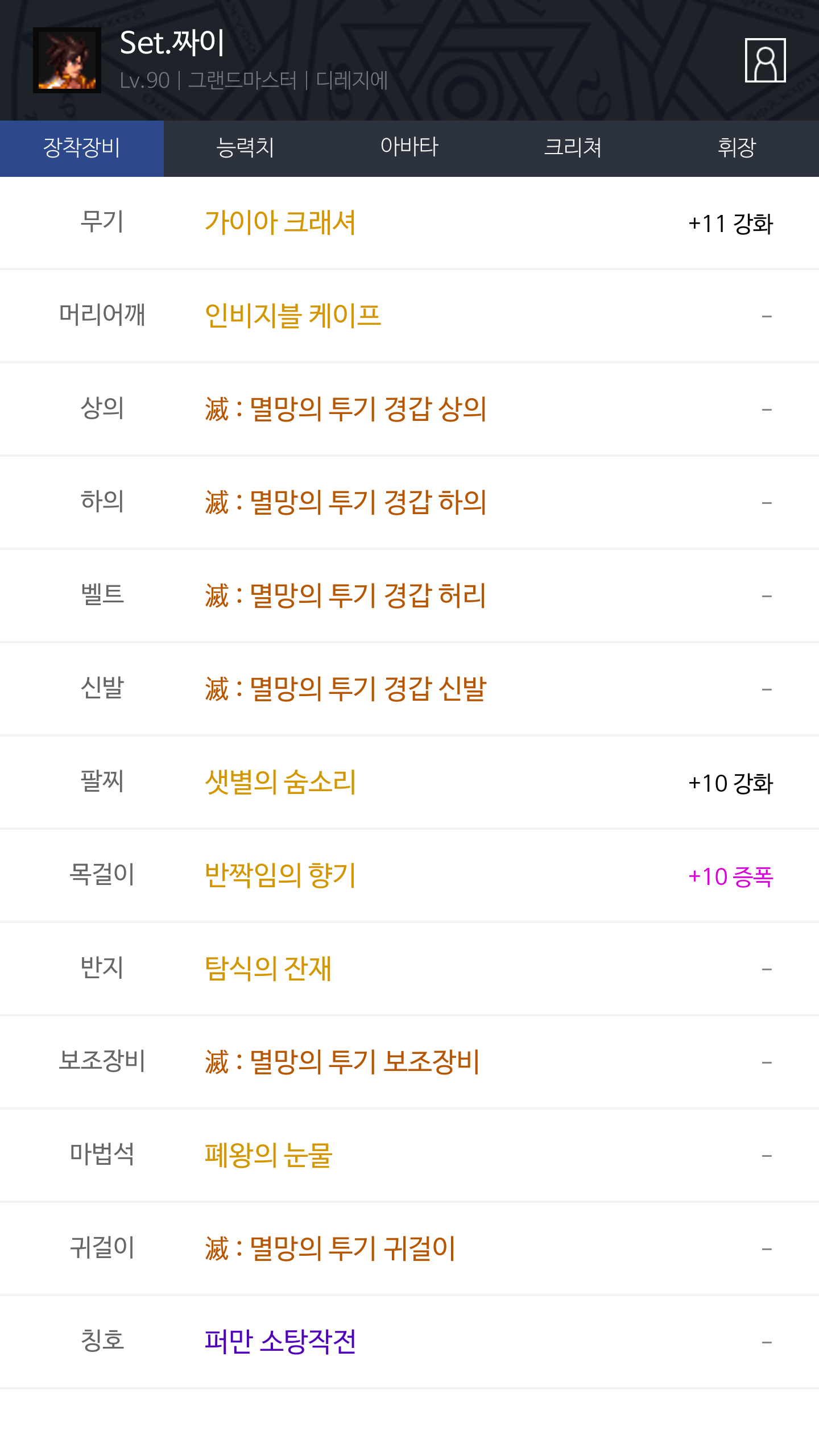Viewport: 819px width, 1456px height.
Task: Select the 장착장비 tab
Action: 82,148
